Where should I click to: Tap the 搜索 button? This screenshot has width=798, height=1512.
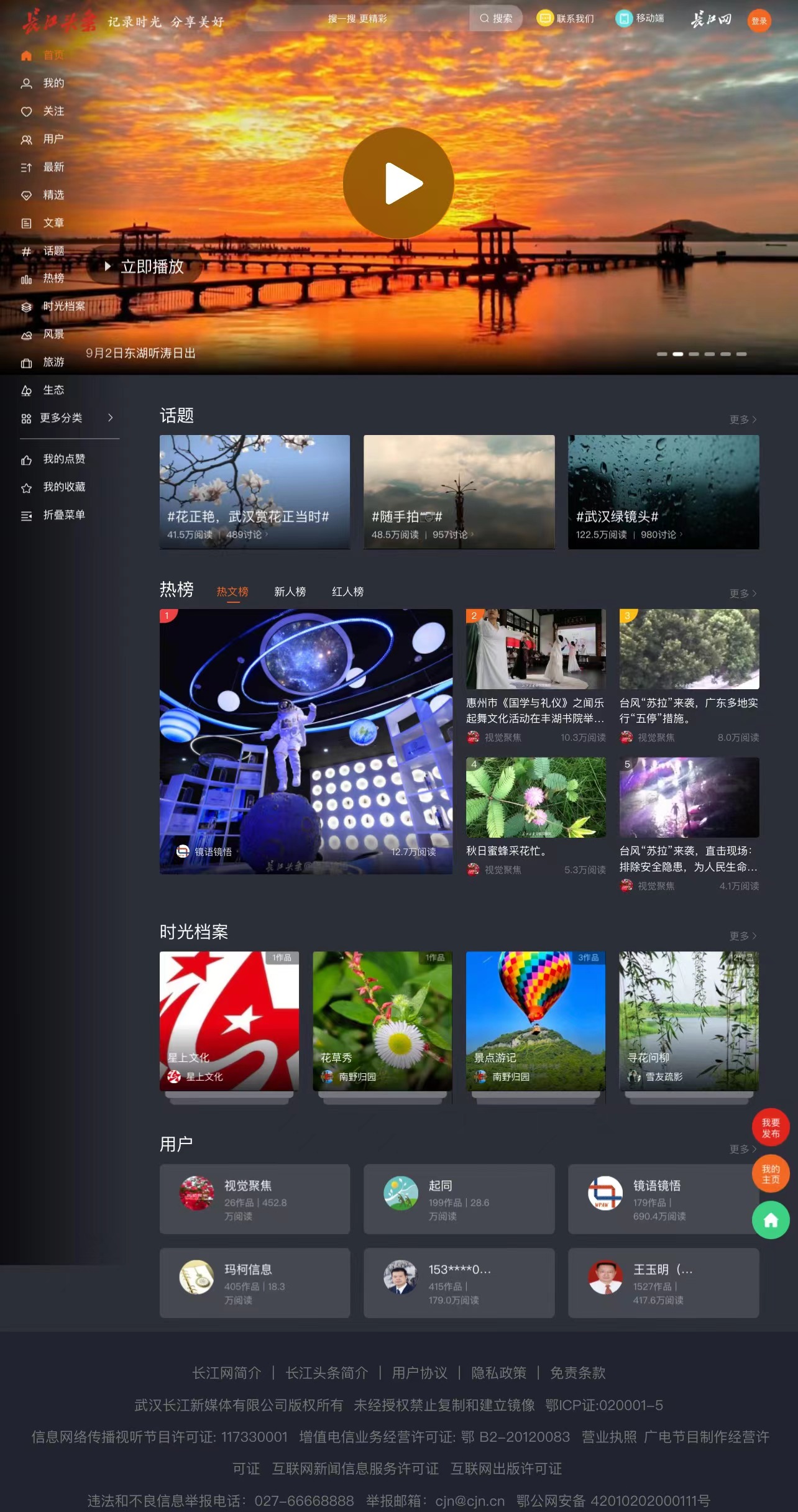click(x=496, y=19)
